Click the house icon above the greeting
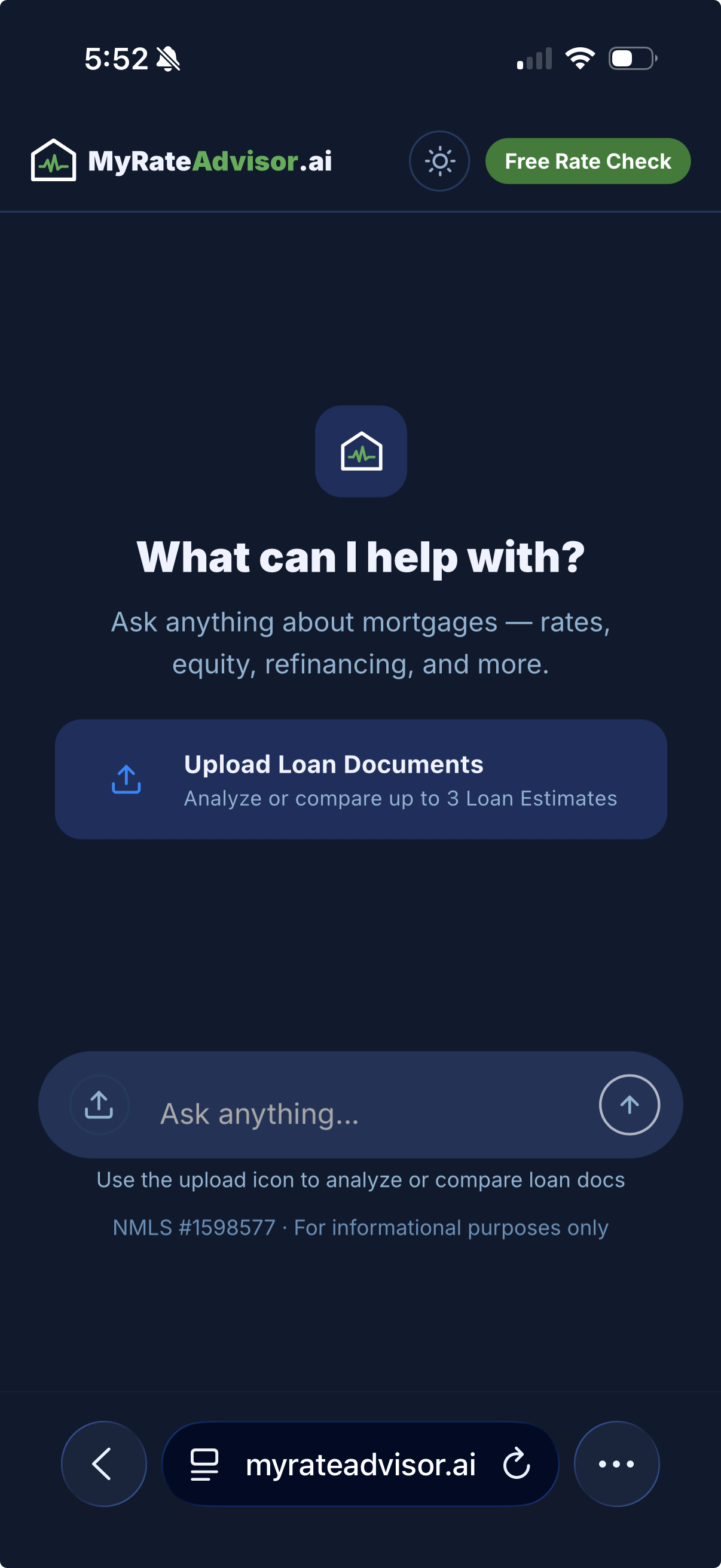 (361, 450)
